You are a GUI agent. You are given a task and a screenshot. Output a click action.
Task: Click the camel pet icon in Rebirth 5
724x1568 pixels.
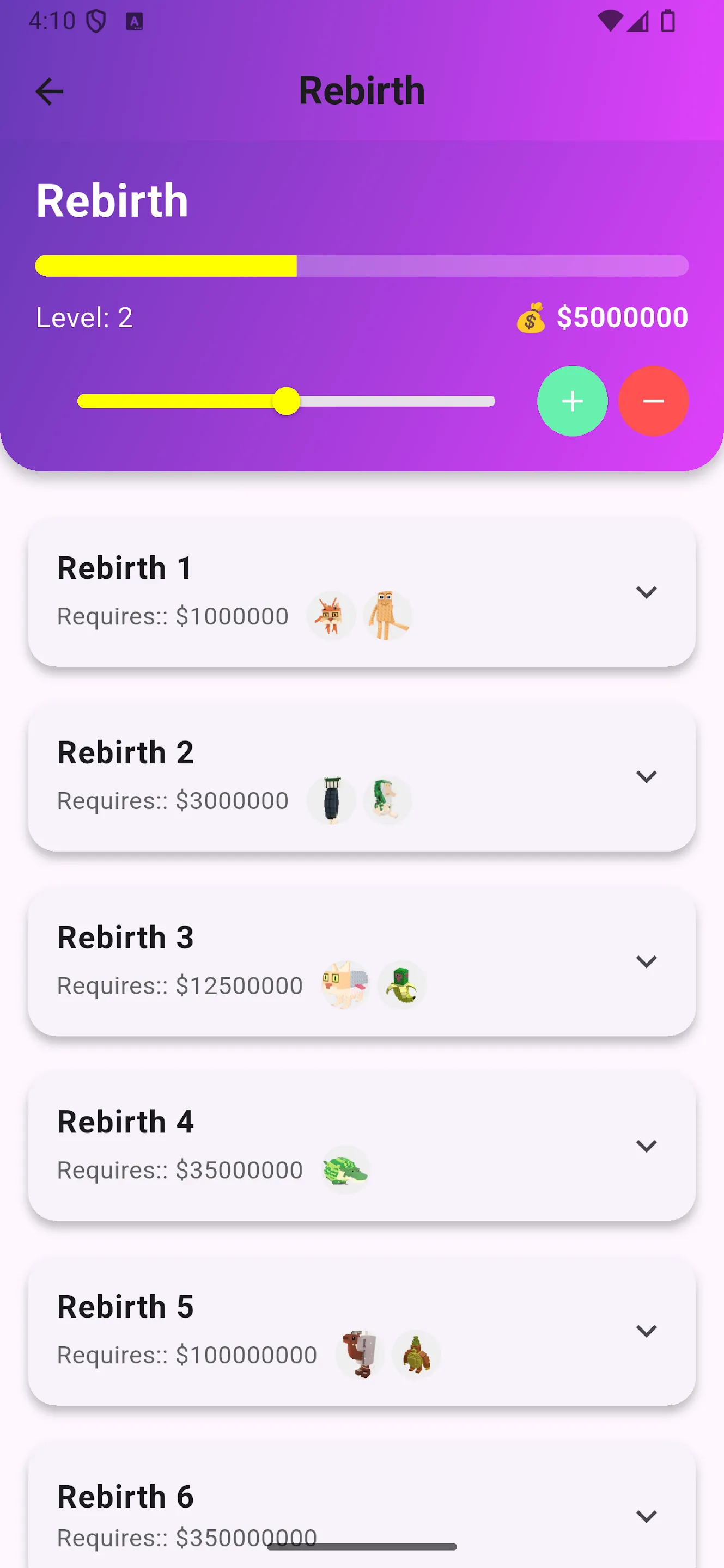[x=360, y=1353]
